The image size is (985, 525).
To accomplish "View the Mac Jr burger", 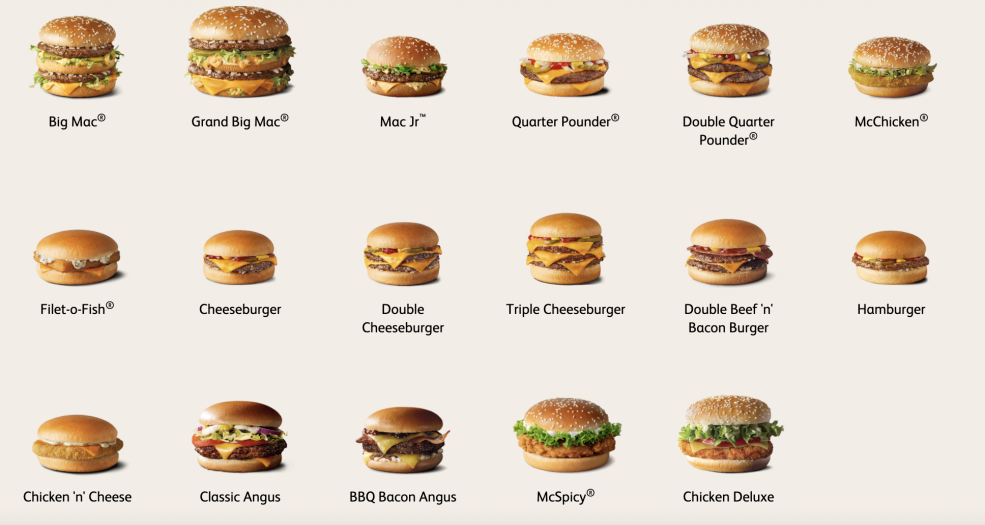I will point(403,67).
